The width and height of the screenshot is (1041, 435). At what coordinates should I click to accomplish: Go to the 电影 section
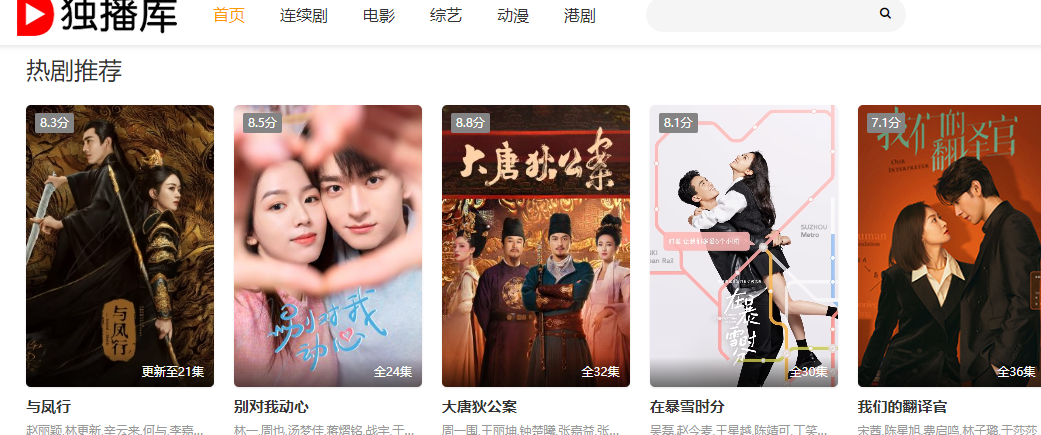coord(378,16)
